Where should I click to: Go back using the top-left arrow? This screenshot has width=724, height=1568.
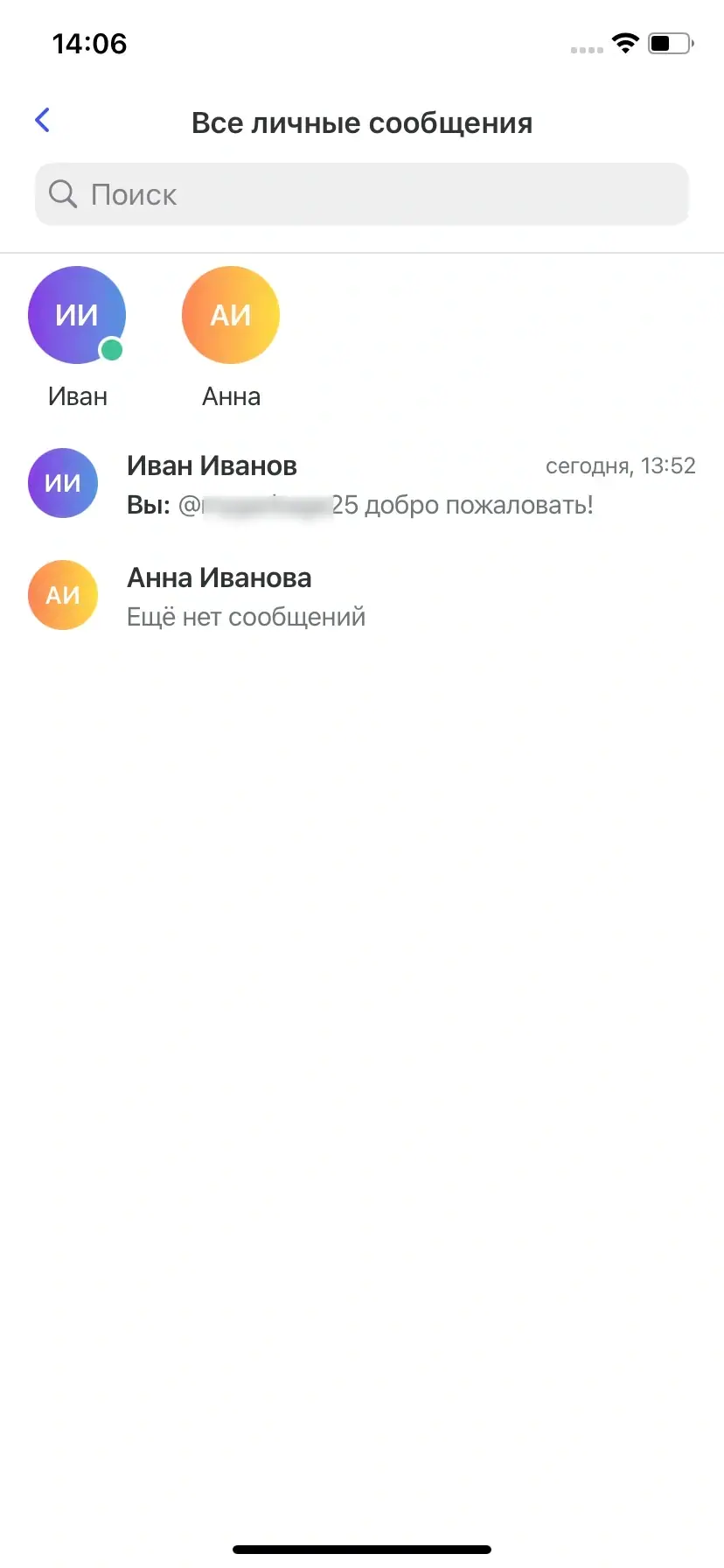point(42,121)
